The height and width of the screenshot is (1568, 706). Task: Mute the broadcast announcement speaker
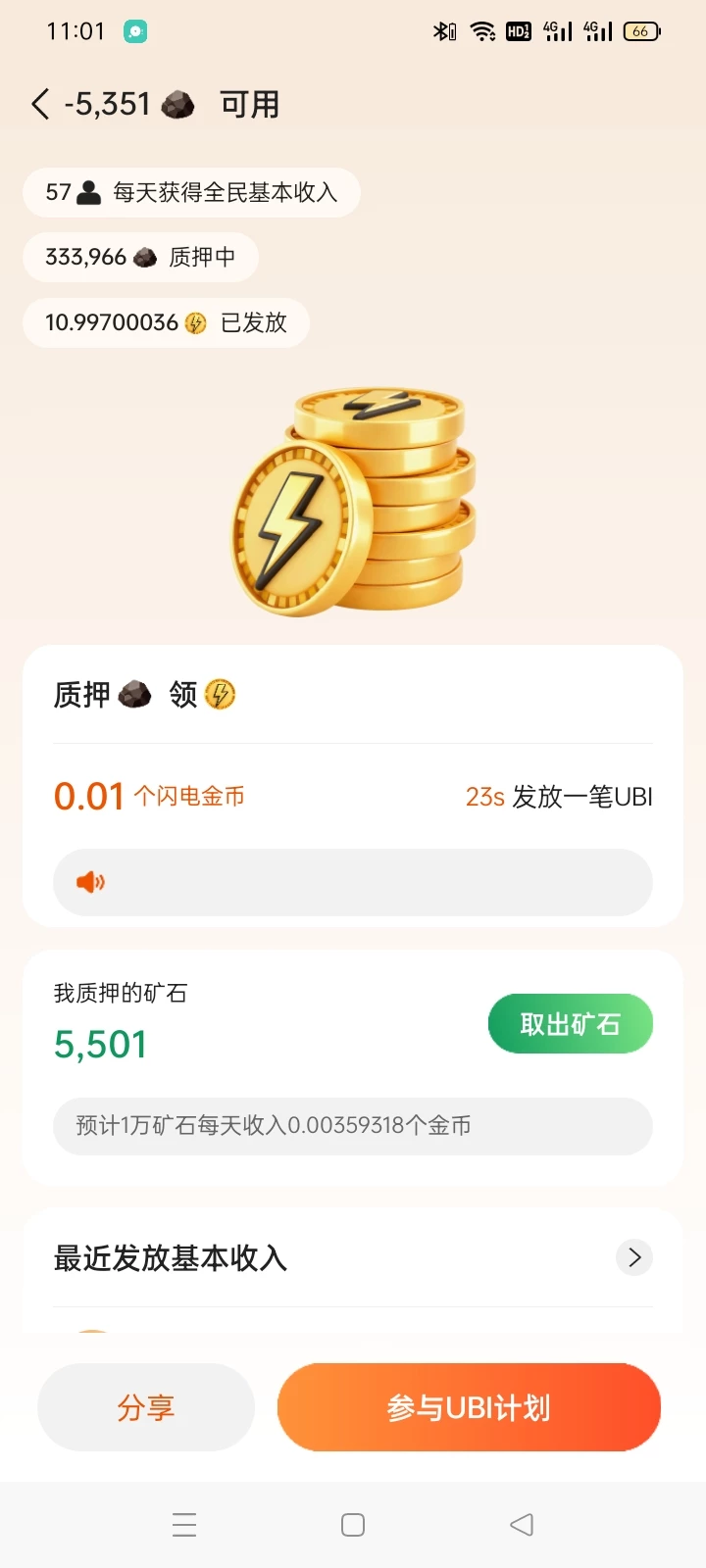(89, 881)
